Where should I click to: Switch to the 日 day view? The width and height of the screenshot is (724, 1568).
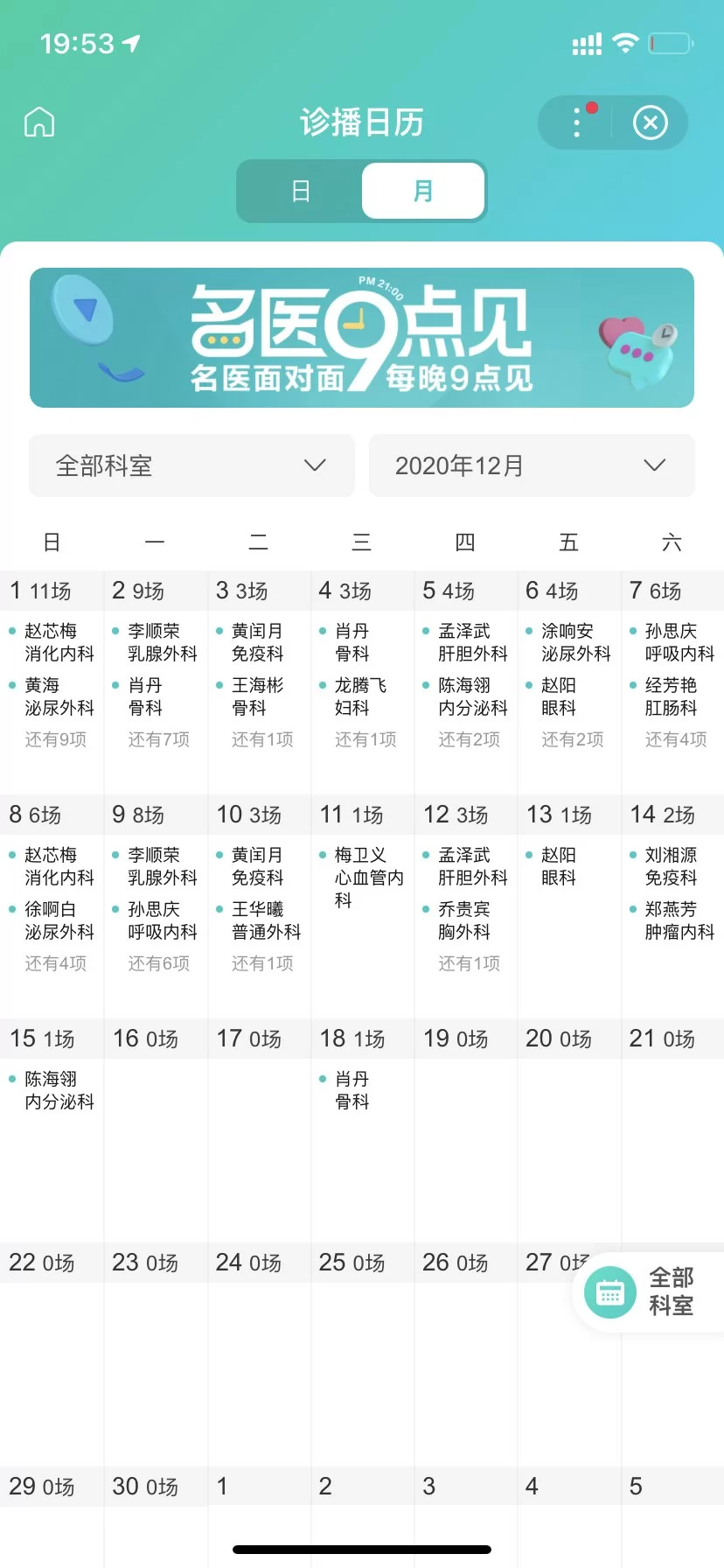[300, 191]
